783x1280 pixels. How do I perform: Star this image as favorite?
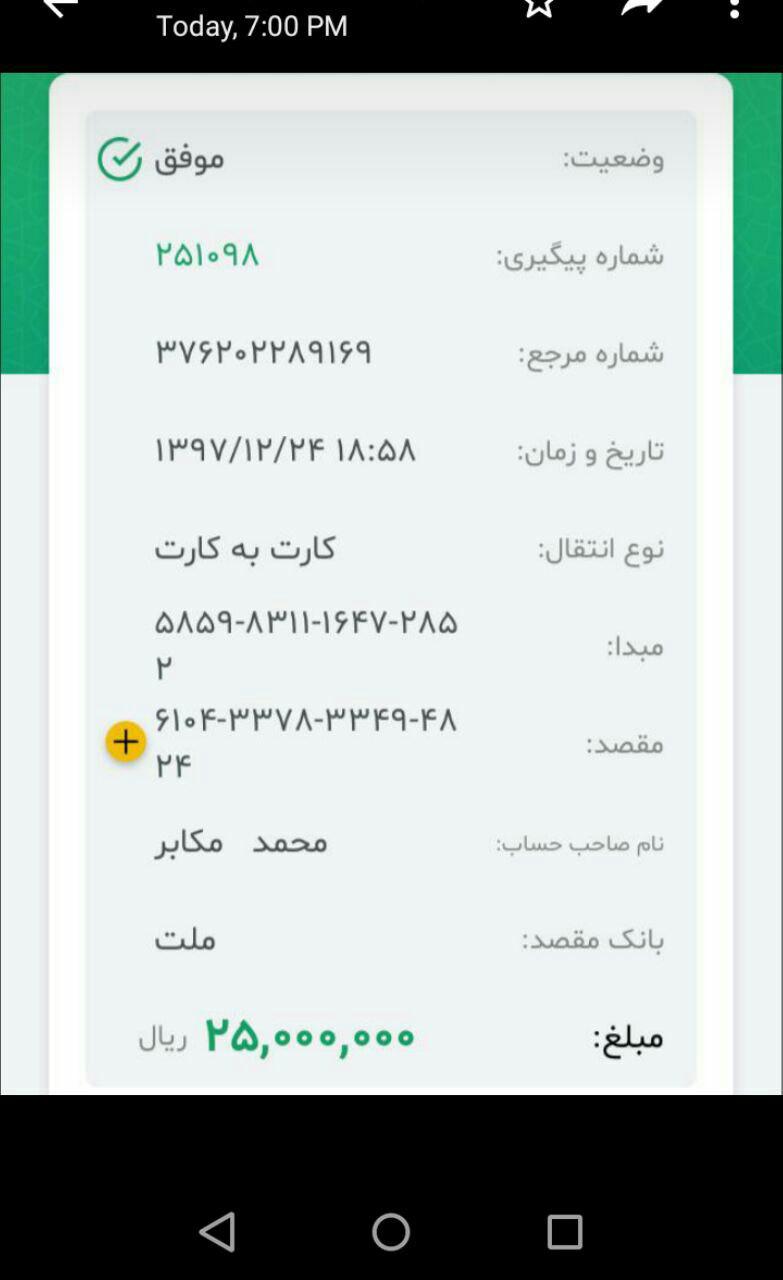coord(539,8)
